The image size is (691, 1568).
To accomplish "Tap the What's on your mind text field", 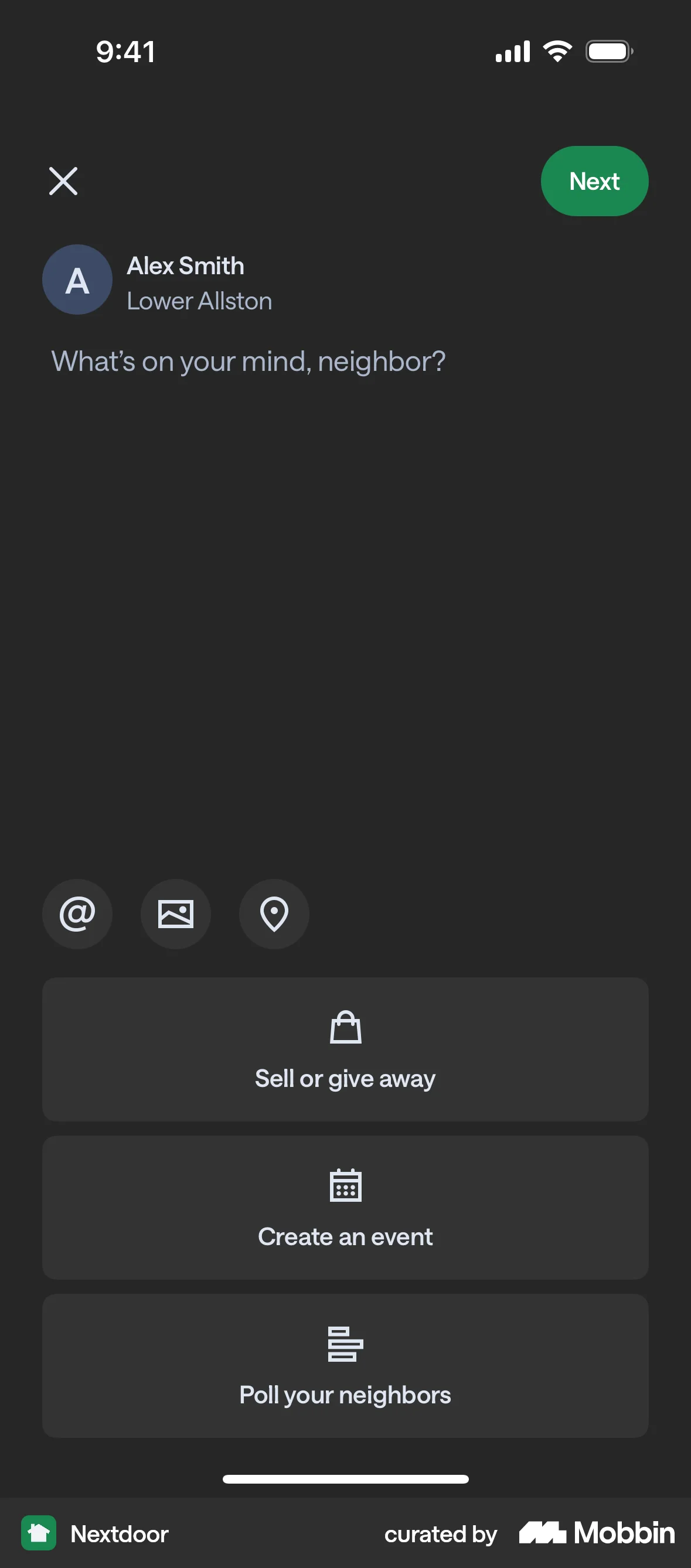I will click(247, 360).
